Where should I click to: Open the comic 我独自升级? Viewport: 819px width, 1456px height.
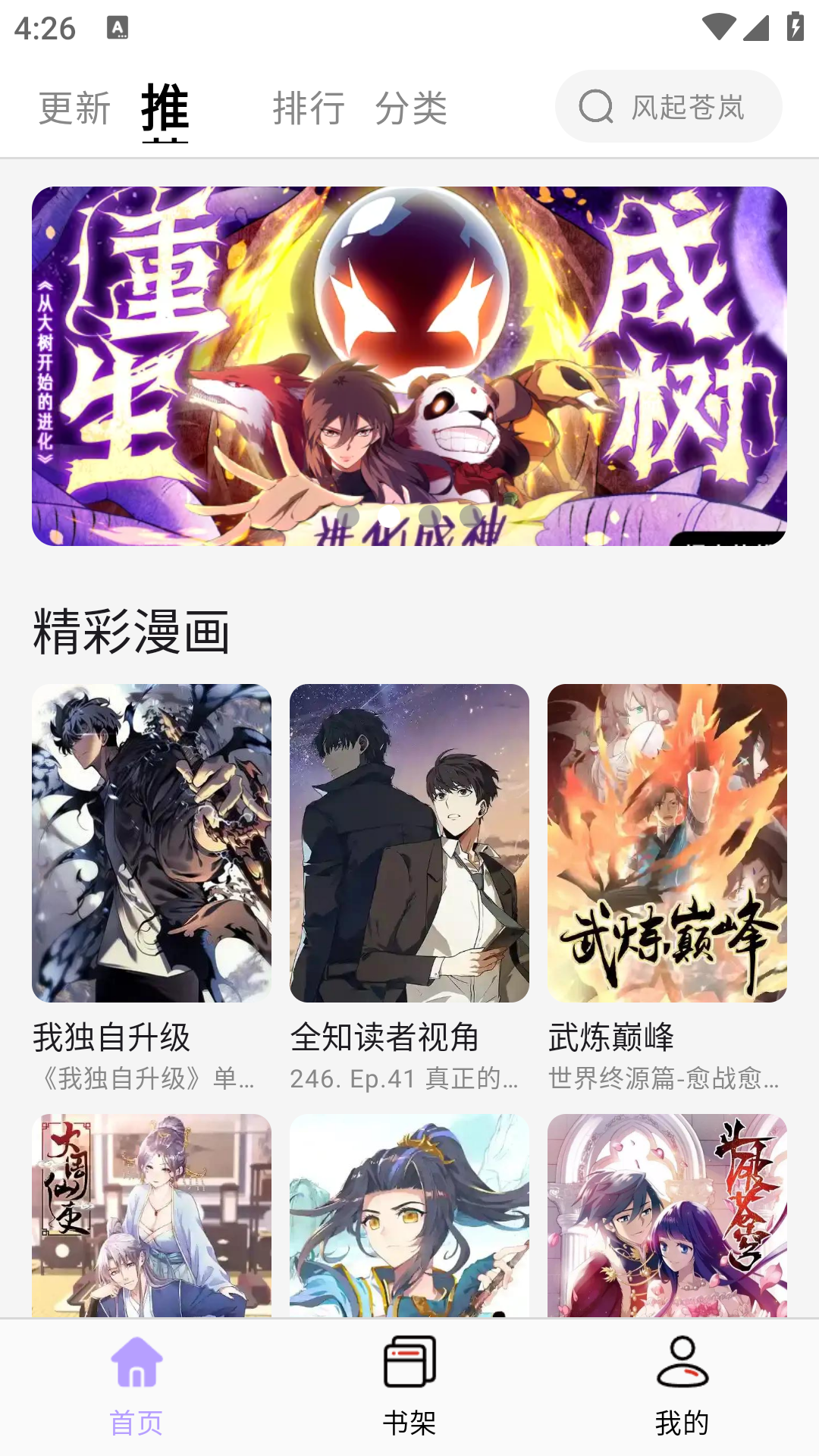[151, 843]
